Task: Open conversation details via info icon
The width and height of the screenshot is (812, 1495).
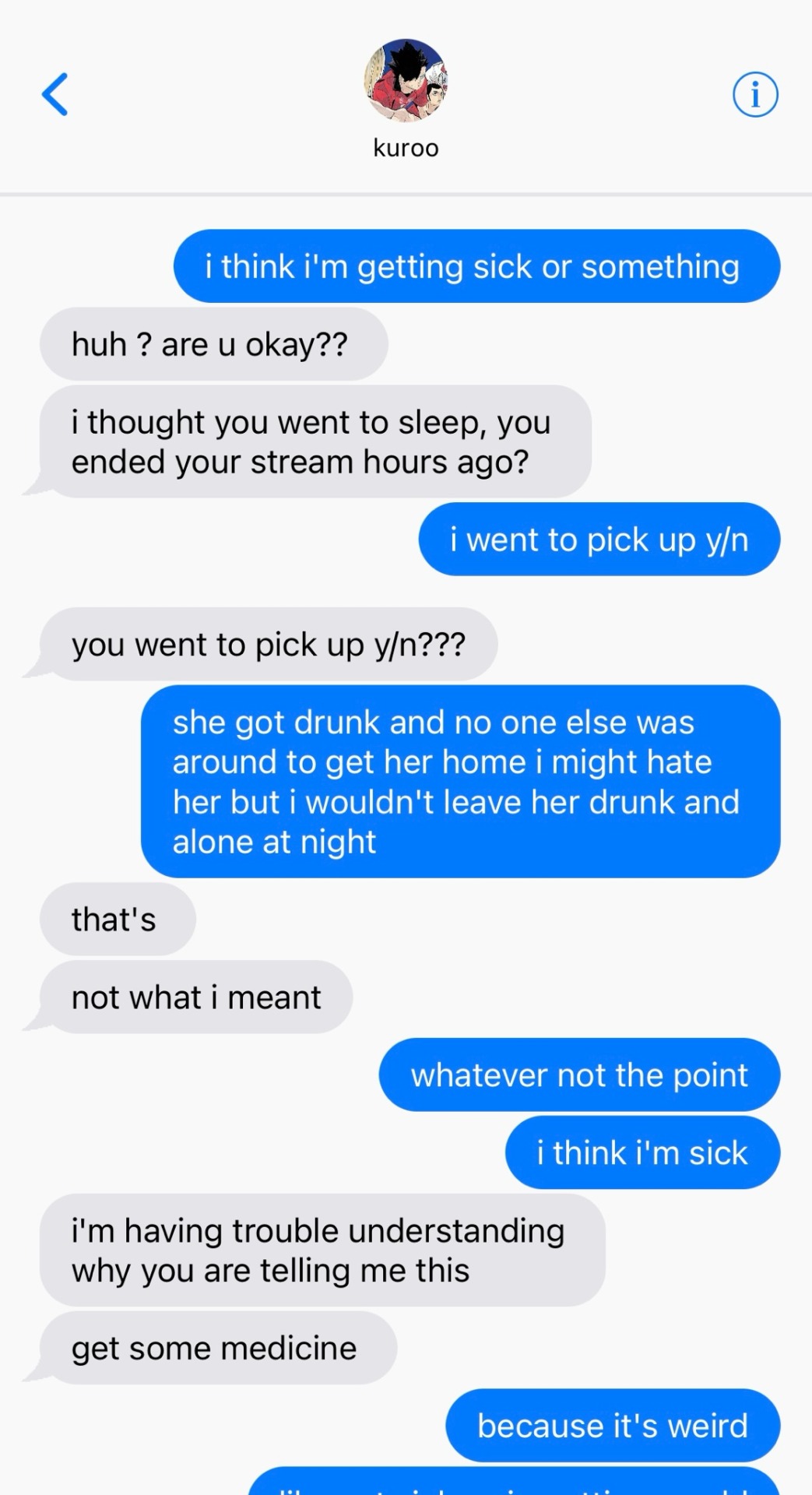Action: click(x=754, y=95)
